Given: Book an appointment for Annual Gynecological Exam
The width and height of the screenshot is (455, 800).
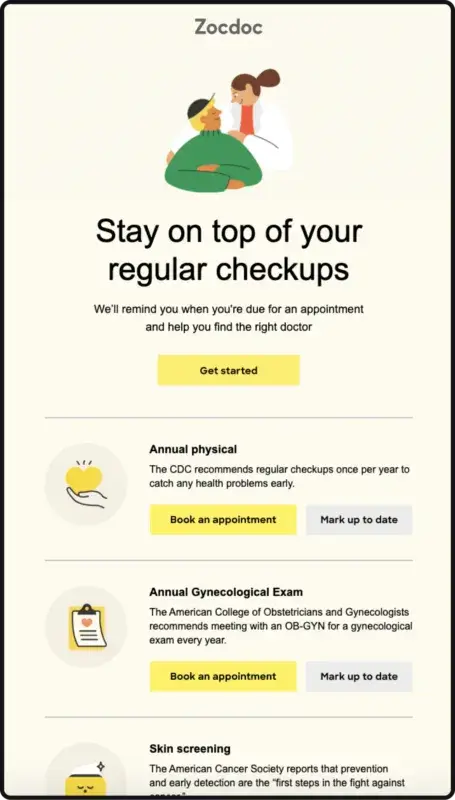Looking at the screenshot, I should pyautogui.click(x=223, y=676).
